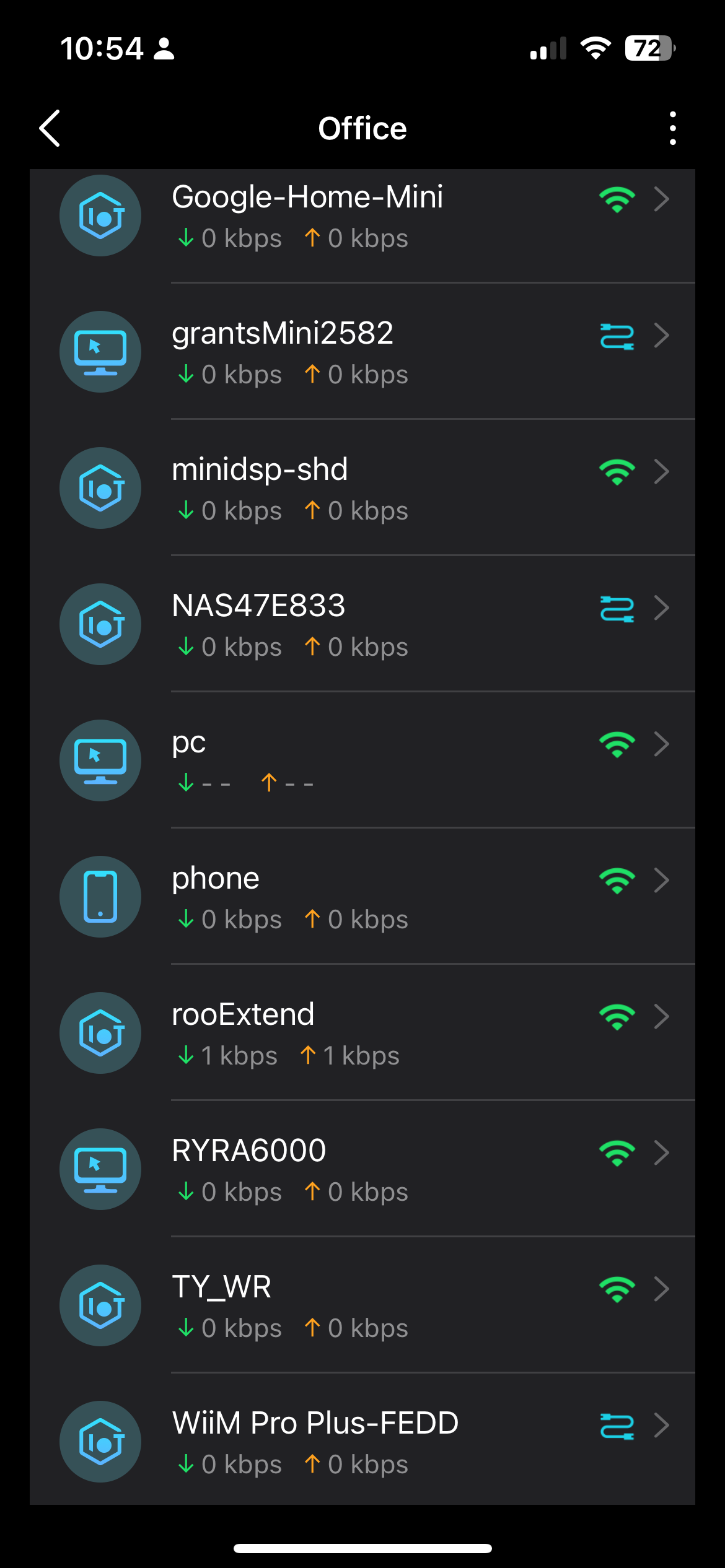
Task: View the grantsMini2582 device
Action: point(362,351)
